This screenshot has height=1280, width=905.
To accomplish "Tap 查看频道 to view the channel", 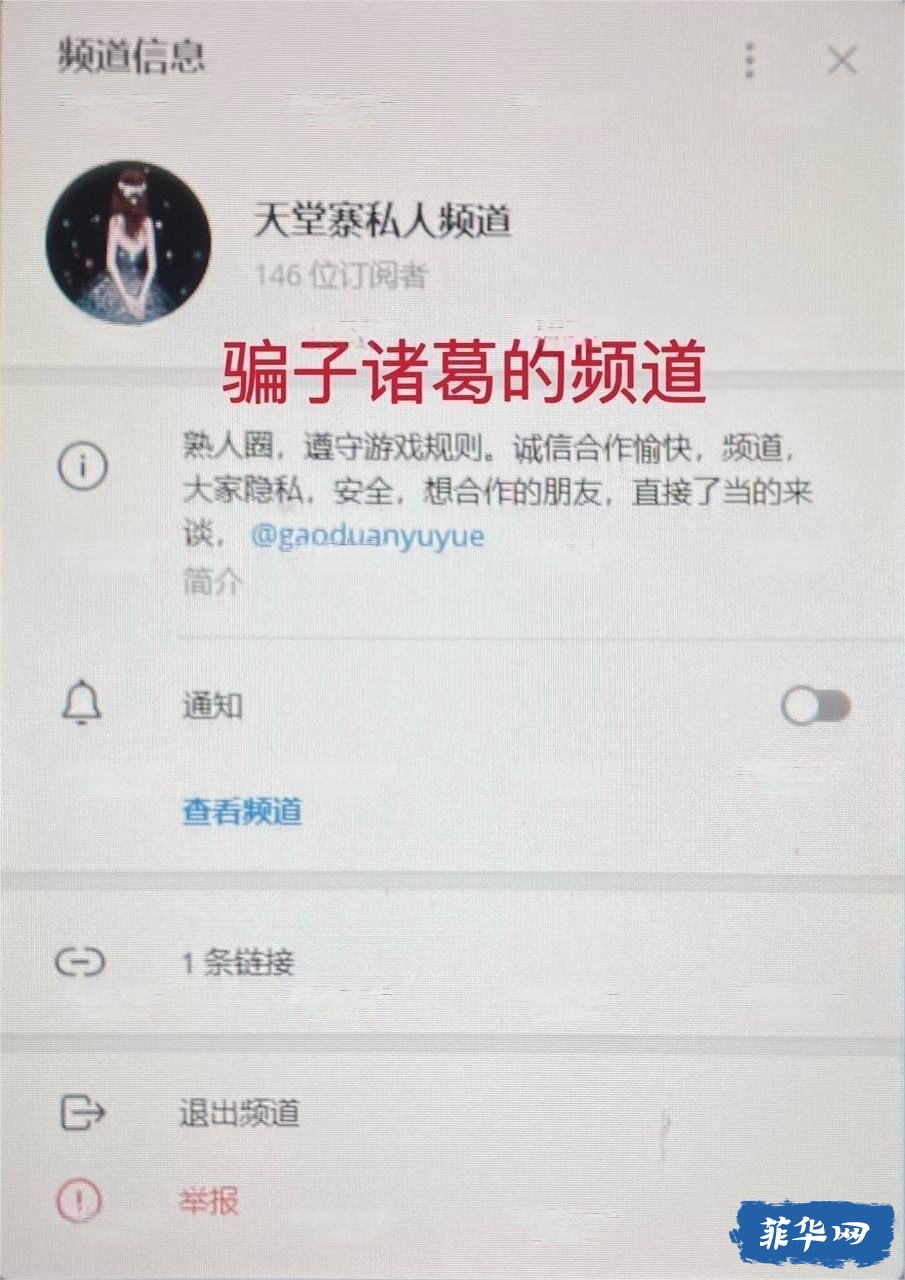I will point(242,811).
